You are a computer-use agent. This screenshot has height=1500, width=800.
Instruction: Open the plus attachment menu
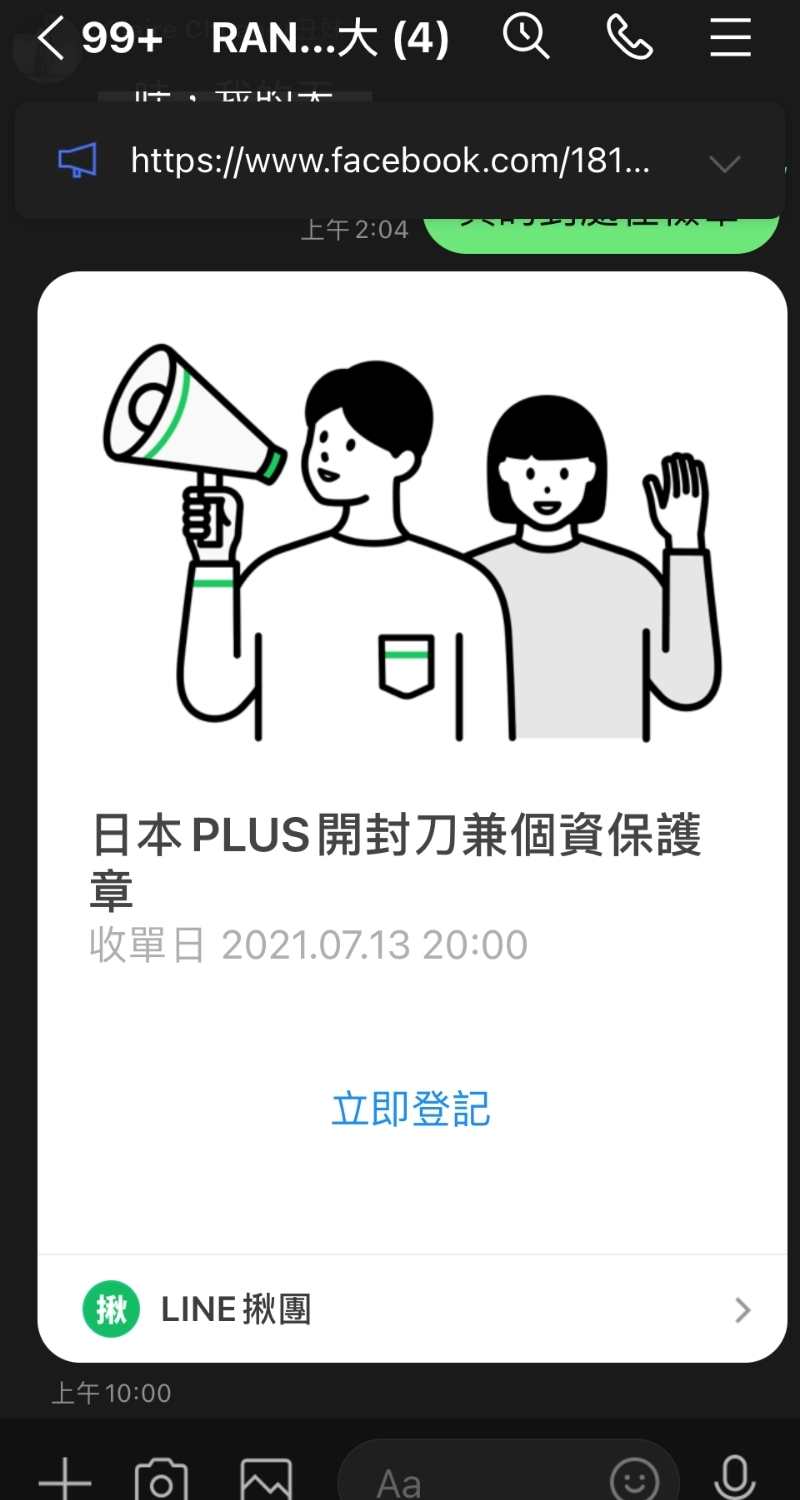coord(65,1478)
